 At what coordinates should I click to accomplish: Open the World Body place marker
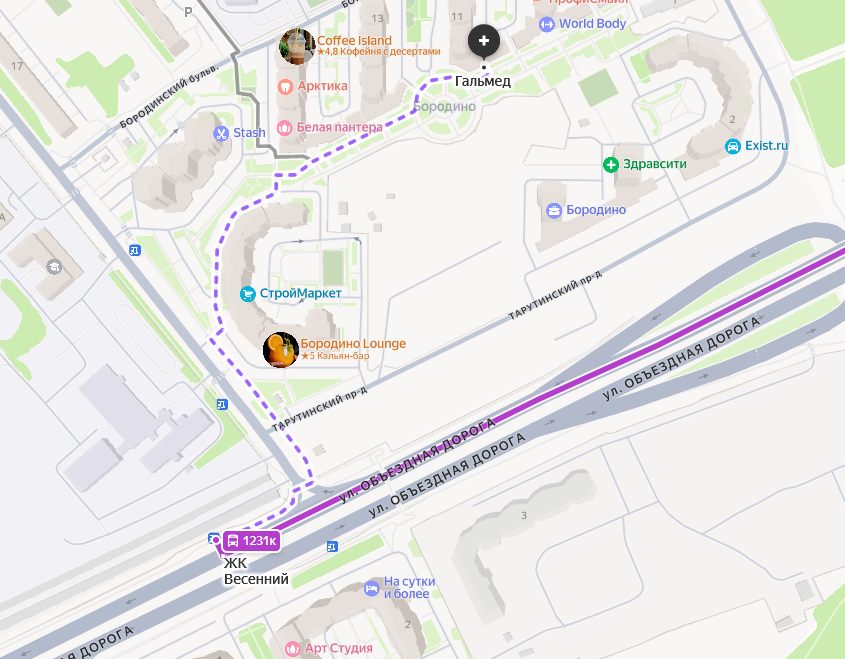pyautogui.click(x=546, y=24)
